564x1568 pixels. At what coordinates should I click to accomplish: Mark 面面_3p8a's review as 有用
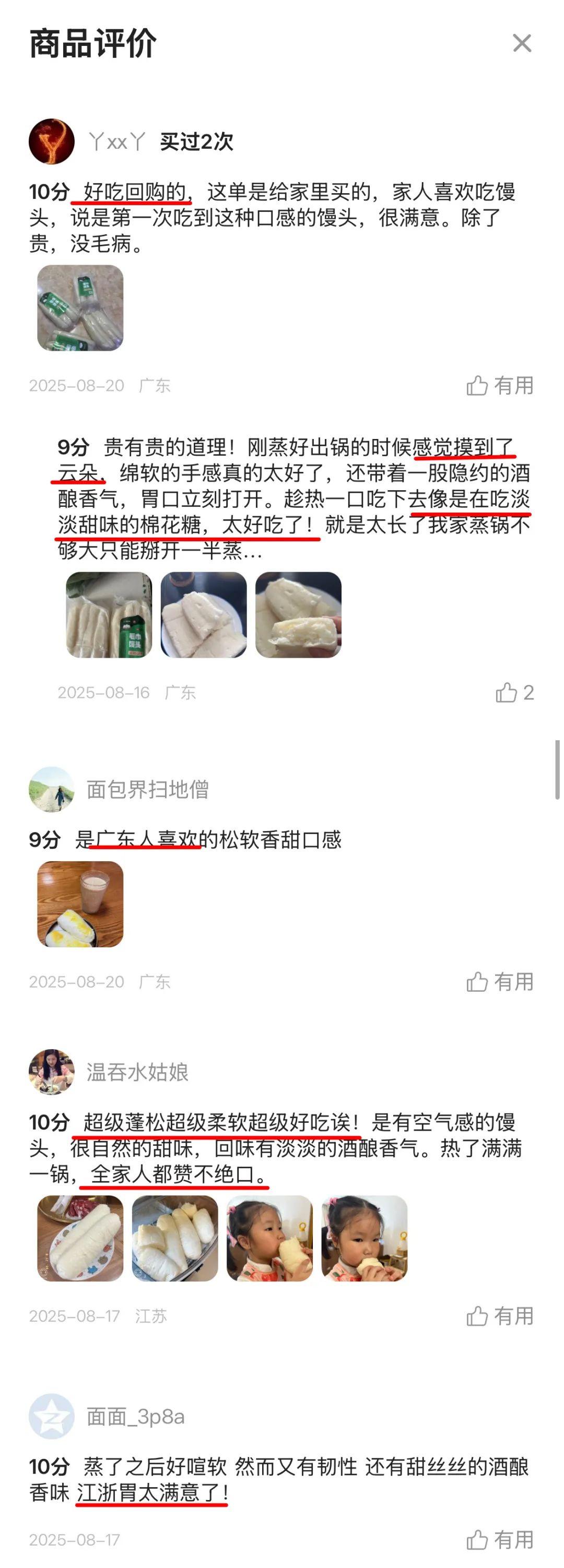coord(499,1540)
